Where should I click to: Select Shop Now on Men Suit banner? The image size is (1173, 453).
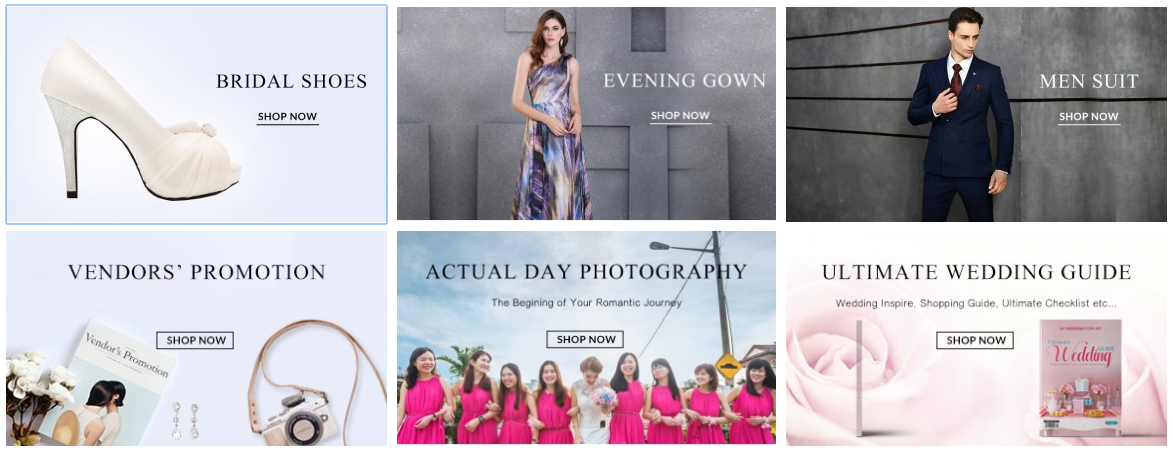[1088, 117]
